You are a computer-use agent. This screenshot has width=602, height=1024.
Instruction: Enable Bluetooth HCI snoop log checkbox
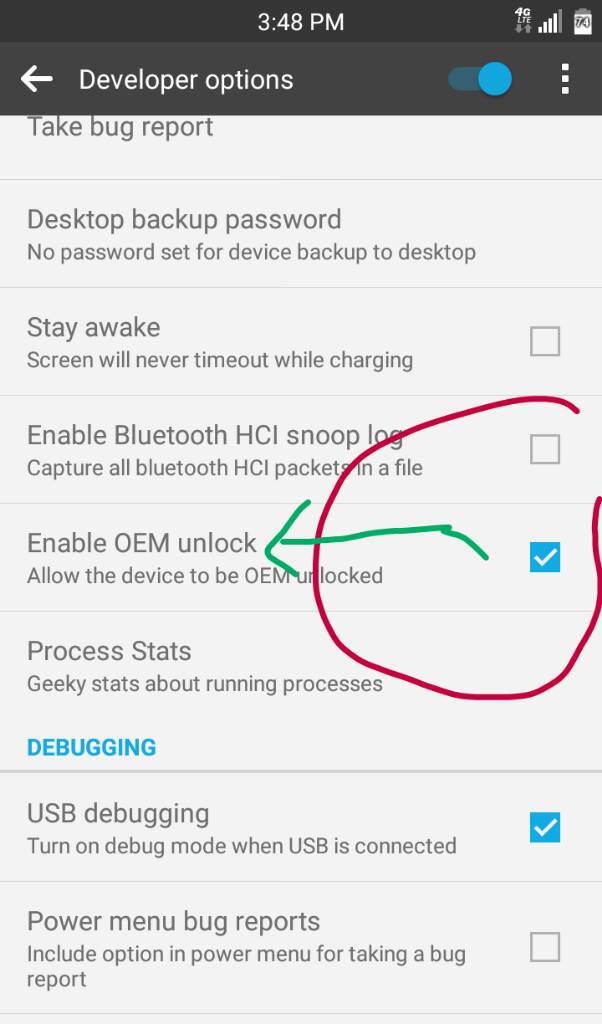(x=545, y=449)
